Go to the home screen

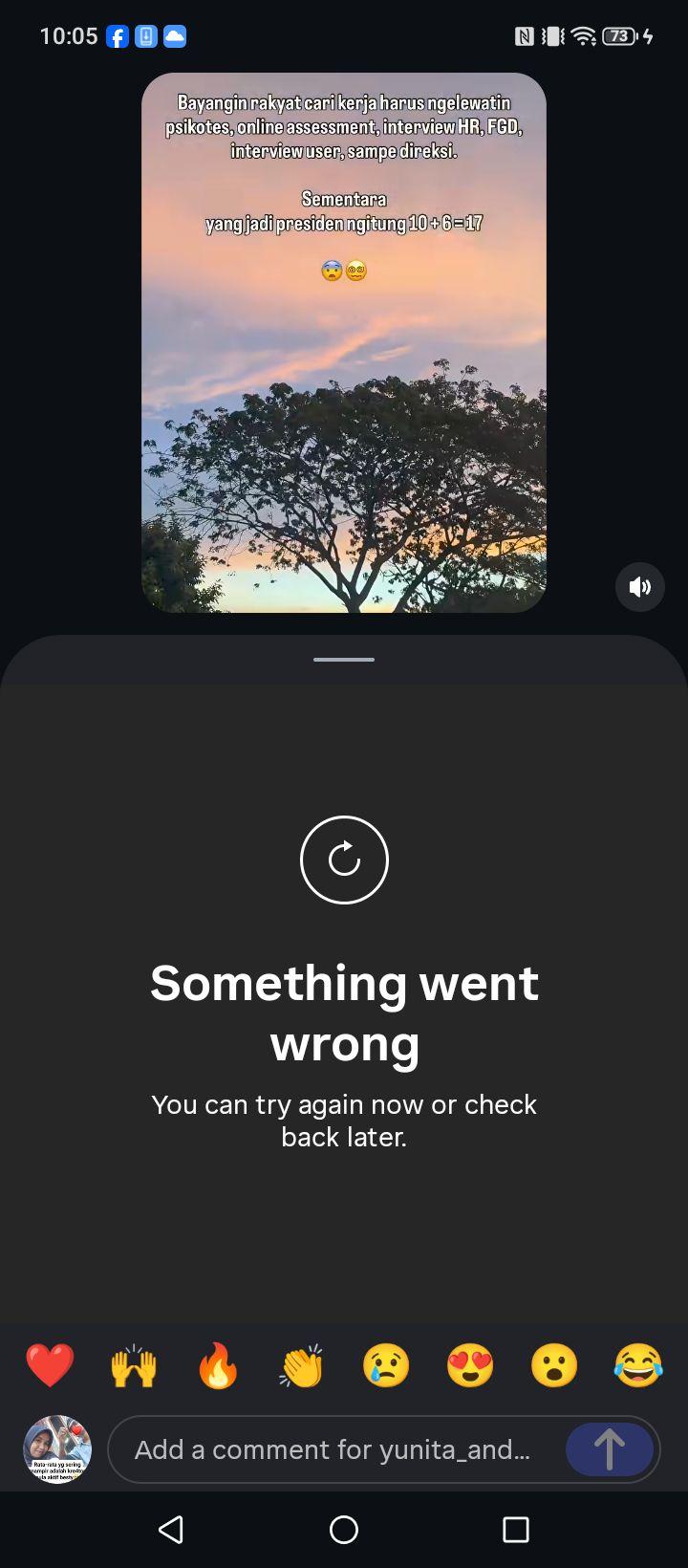(344, 1530)
